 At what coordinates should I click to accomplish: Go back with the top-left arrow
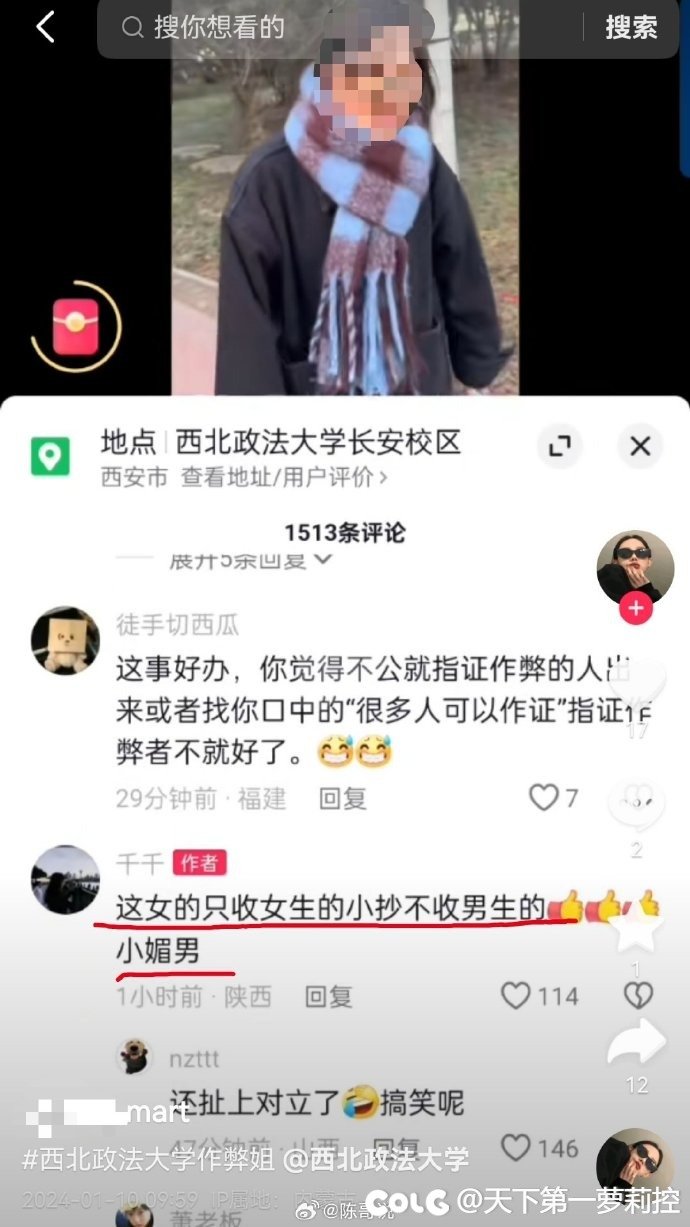(45, 27)
